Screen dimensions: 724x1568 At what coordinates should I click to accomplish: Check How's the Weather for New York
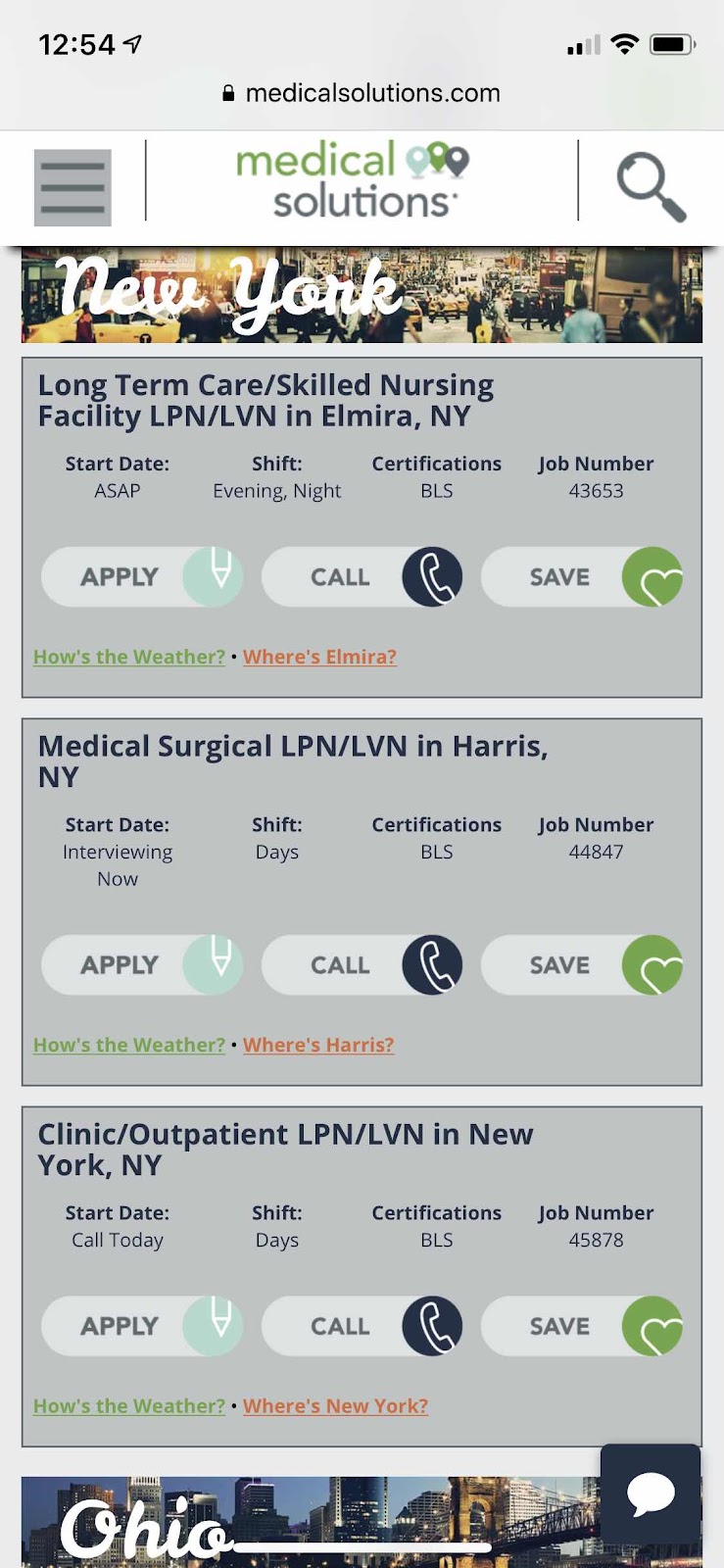pos(129,1405)
